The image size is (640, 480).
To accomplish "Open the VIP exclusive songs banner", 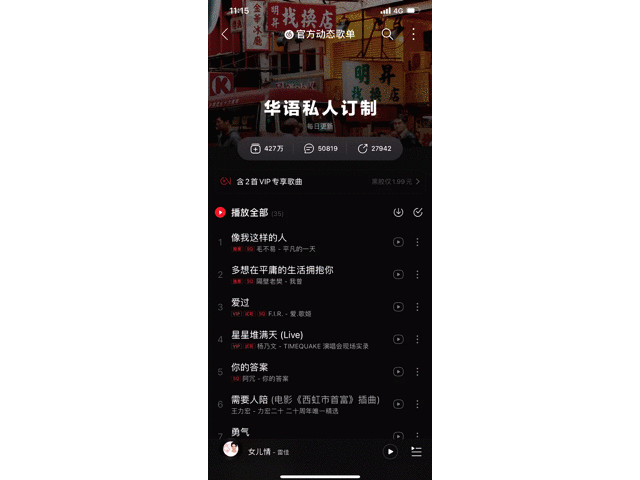I will [x=320, y=182].
